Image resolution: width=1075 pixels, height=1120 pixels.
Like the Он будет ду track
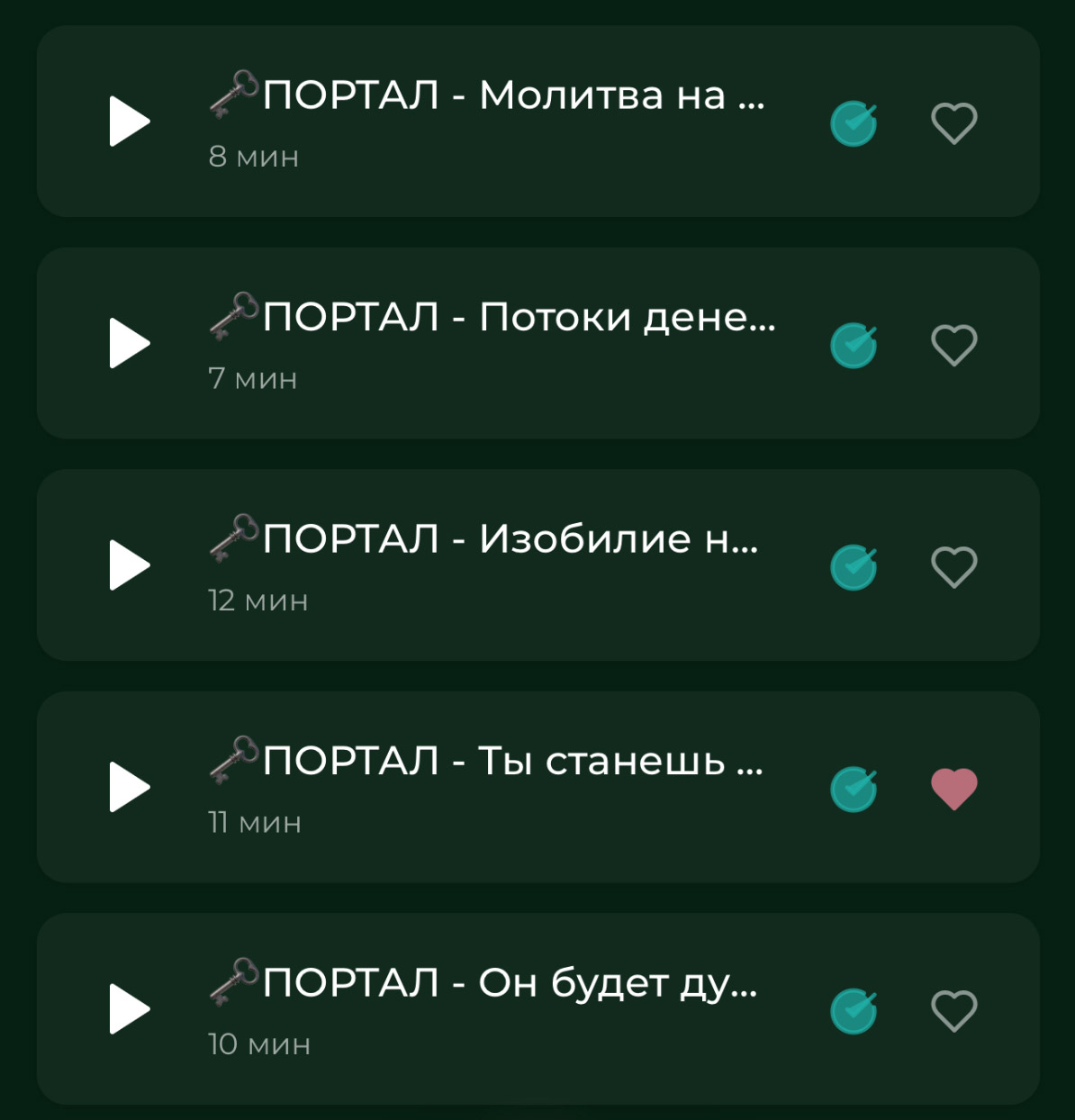coord(953,1011)
